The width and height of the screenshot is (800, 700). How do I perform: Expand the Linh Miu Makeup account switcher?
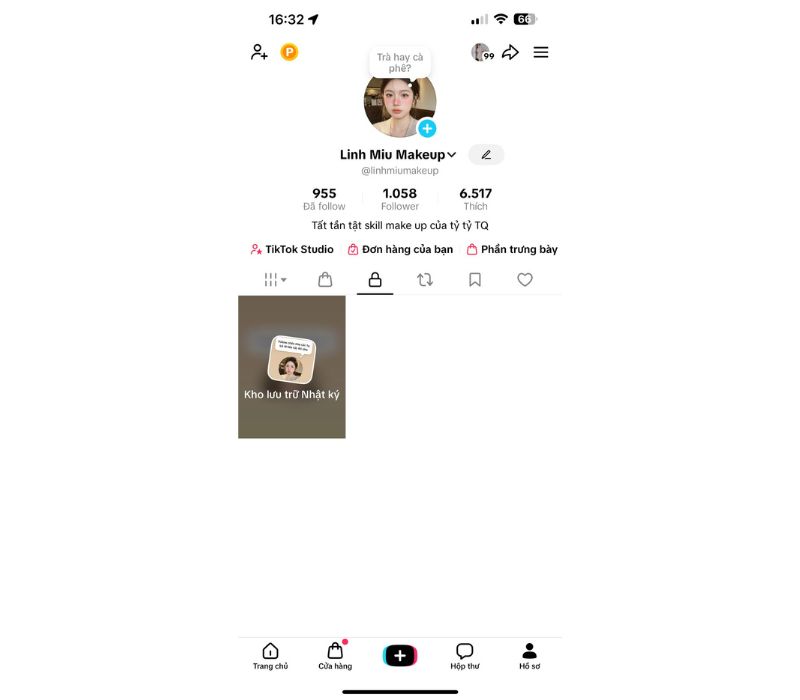452,155
